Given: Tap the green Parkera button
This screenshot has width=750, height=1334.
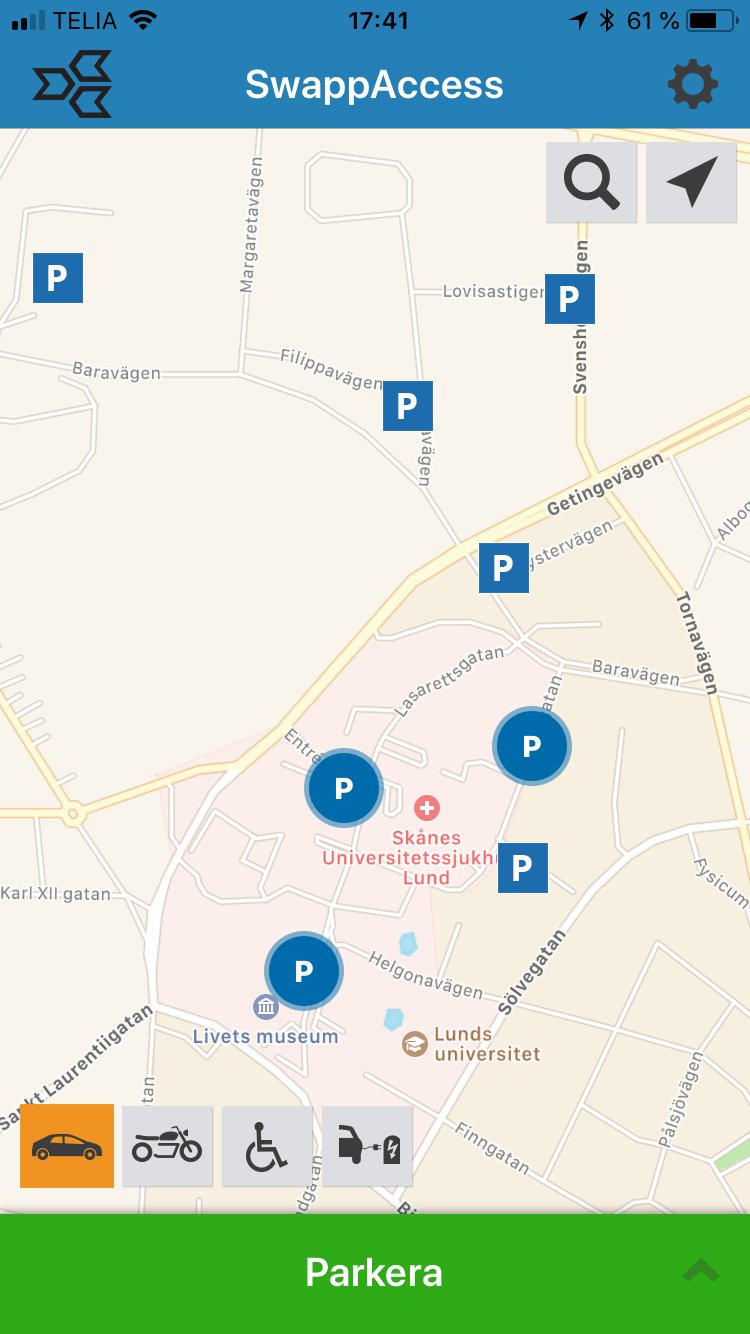Looking at the screenshot, I should tap(374, 1273).
